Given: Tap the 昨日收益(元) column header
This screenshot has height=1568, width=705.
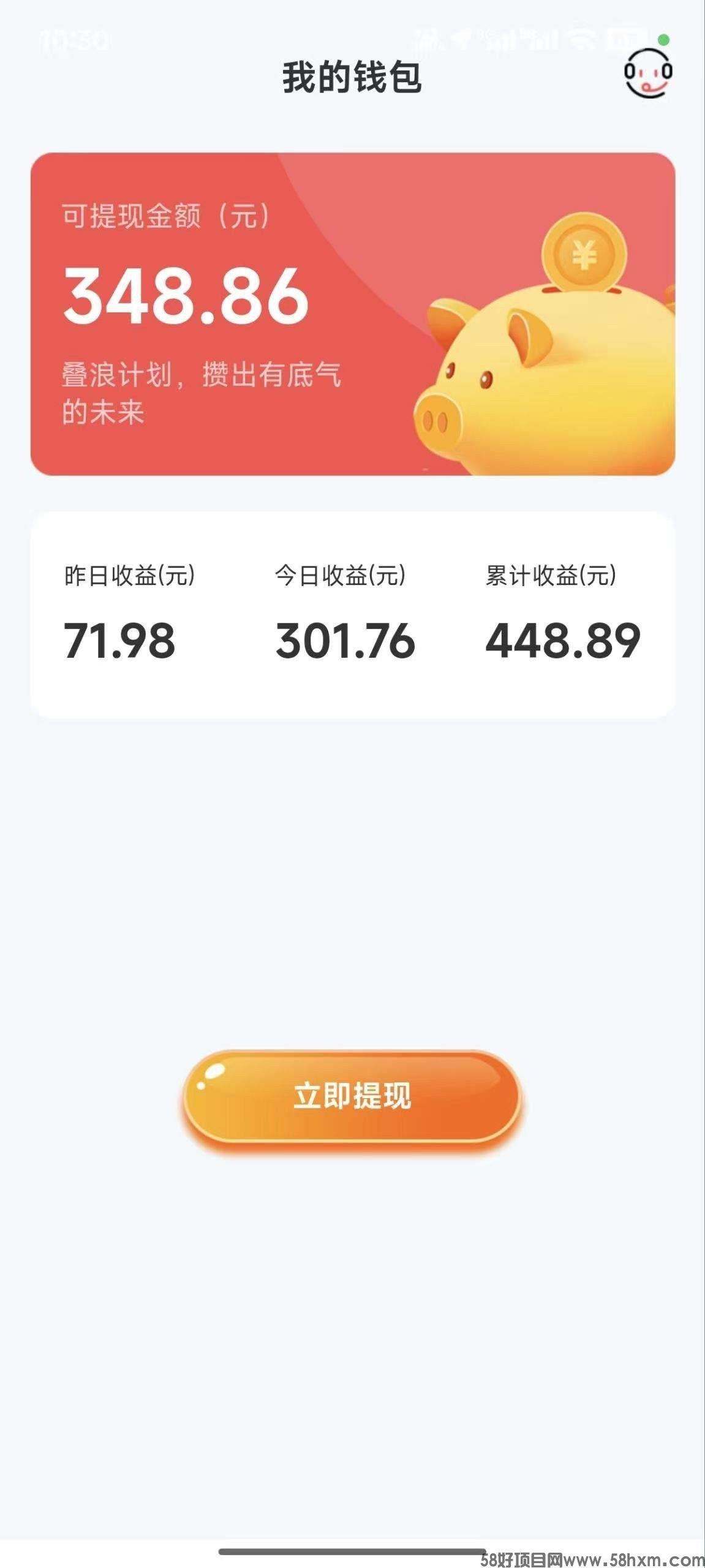Looking at the screenshot, I should [x=127, y=575].
